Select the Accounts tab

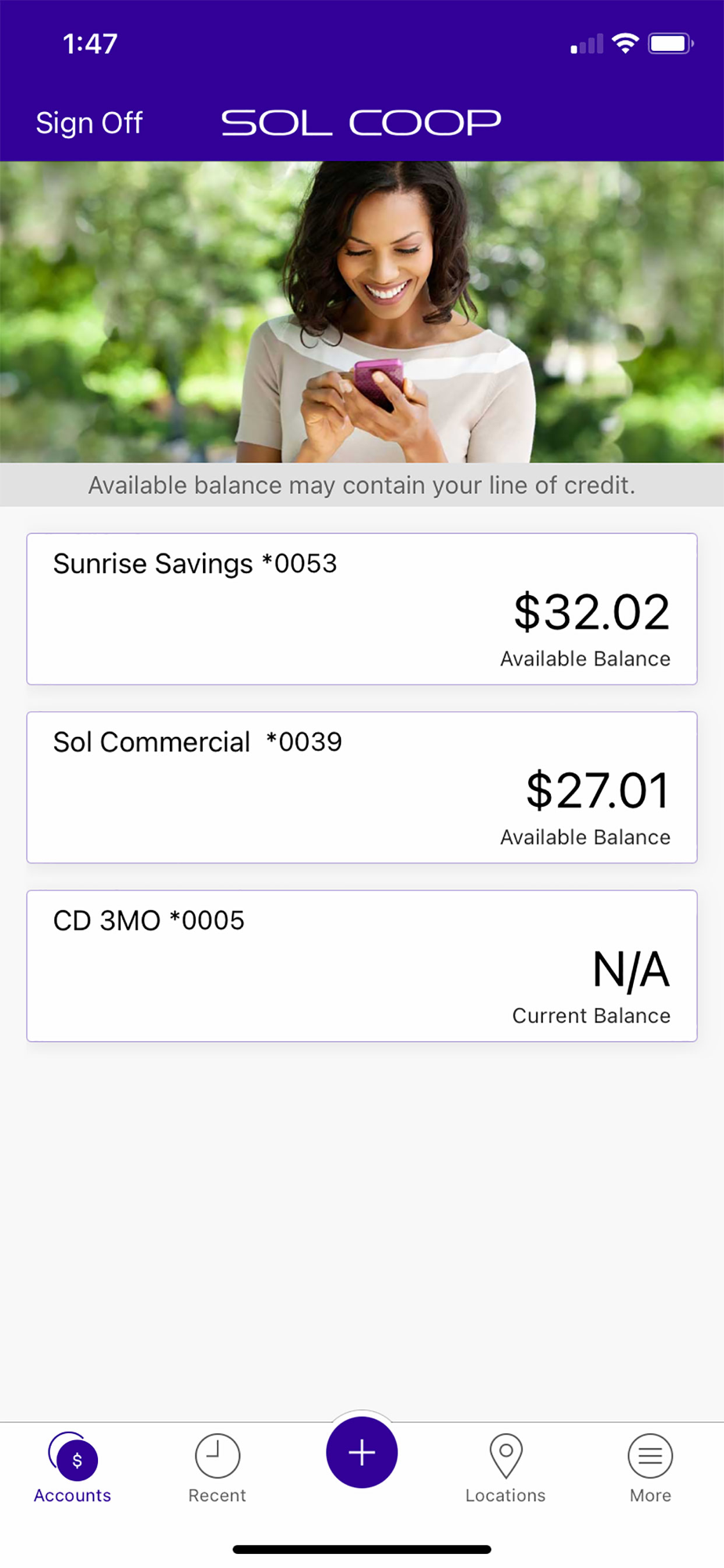point(72,1468)
